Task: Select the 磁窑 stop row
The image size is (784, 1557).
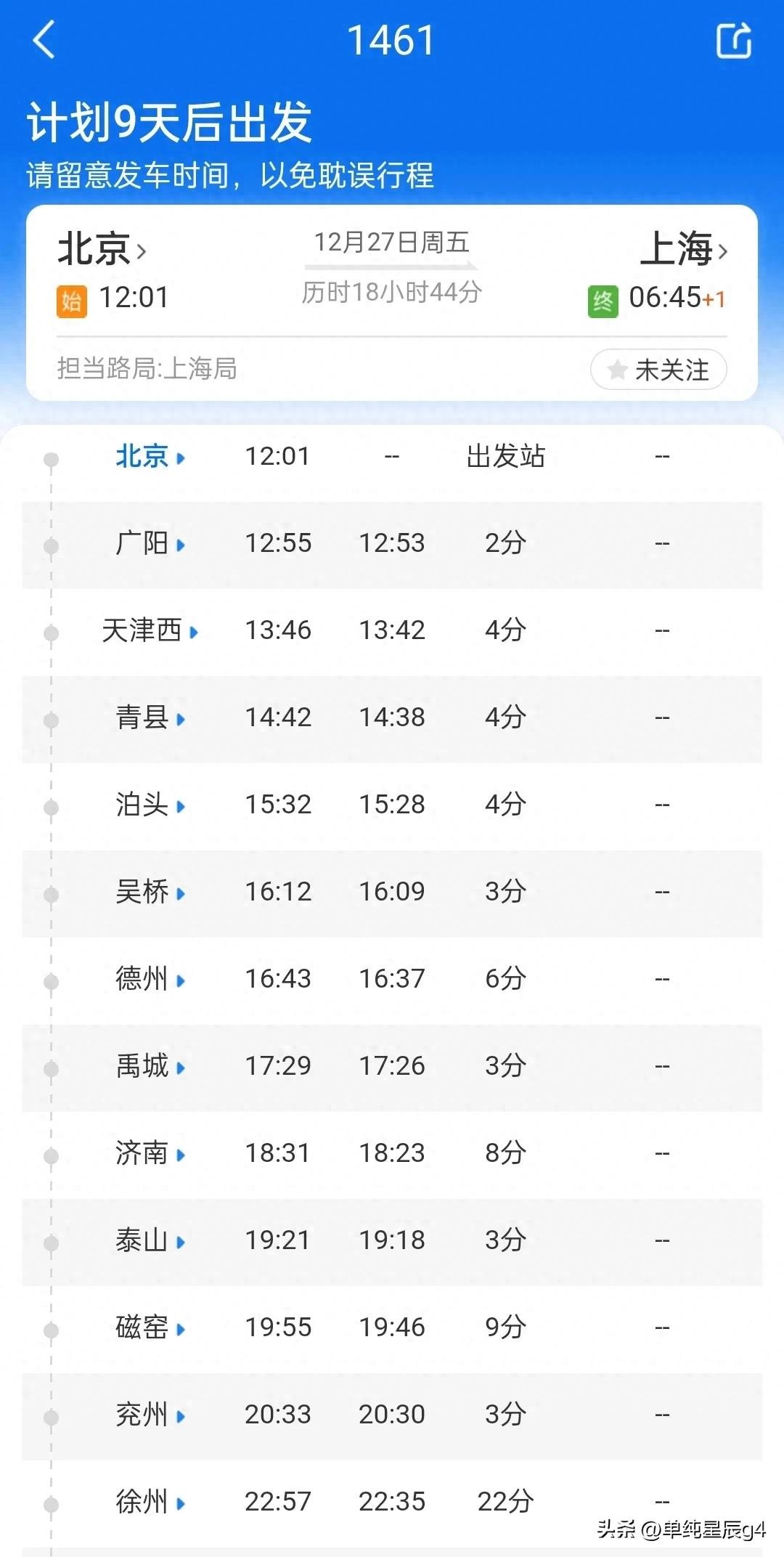Action: [x=150, y=1328]
